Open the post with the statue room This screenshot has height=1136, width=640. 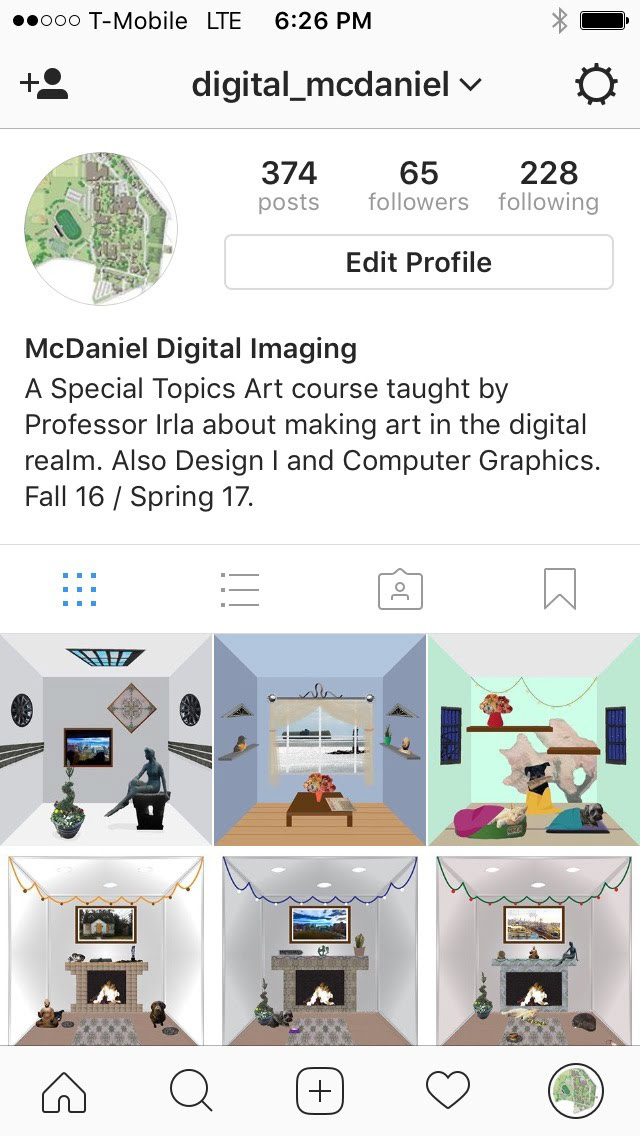(x=105, y=740)
